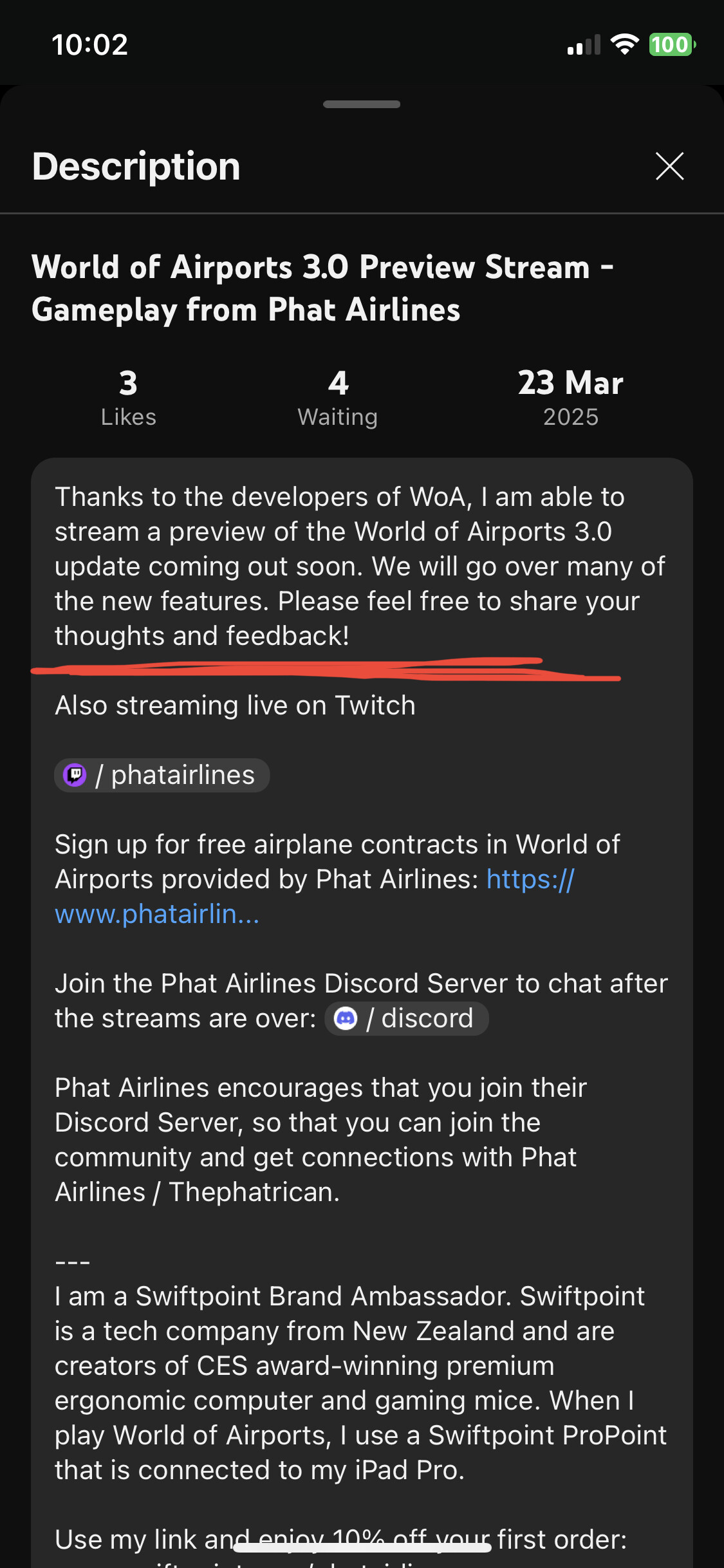Open the phatairlines Twitch chip
Screen dimensions: 724x1568
coord(162,775)
